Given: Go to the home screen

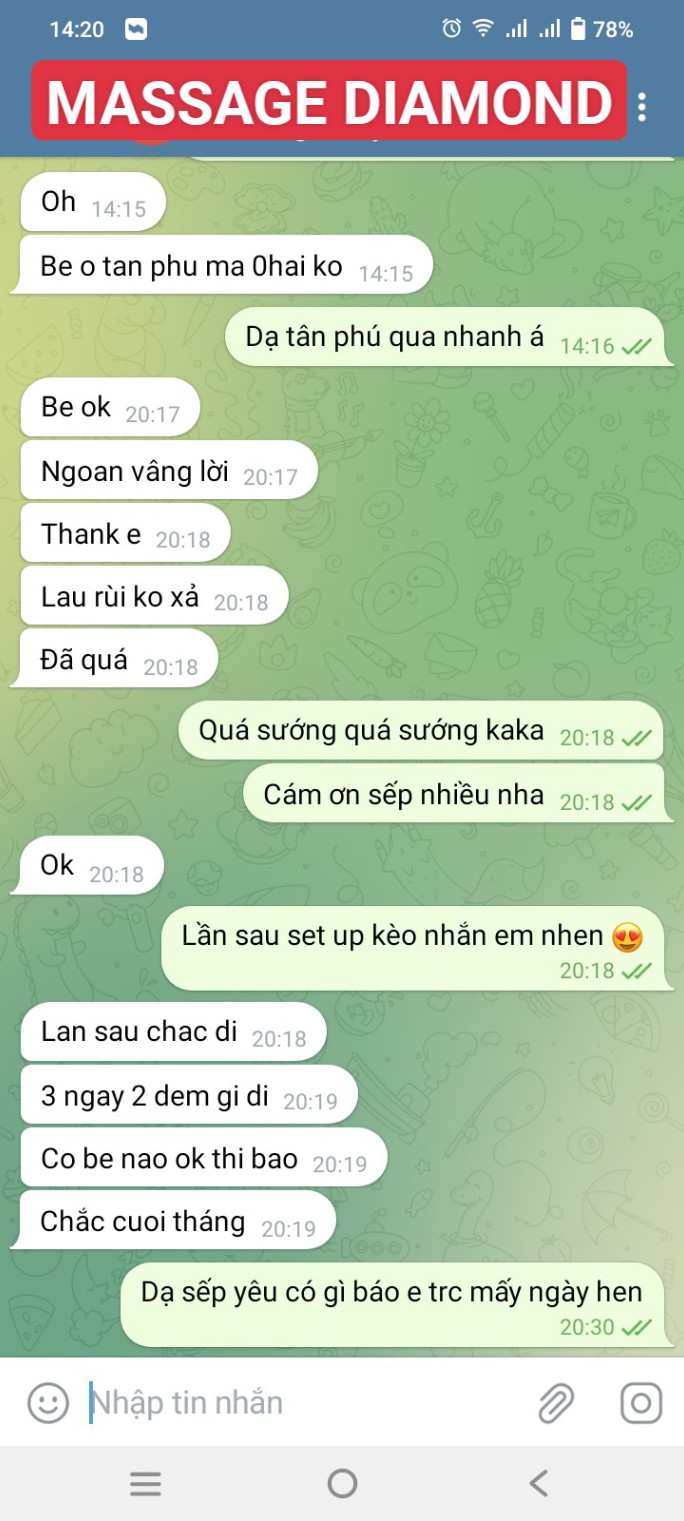Looking at the screenshot, I should 342,1483.
